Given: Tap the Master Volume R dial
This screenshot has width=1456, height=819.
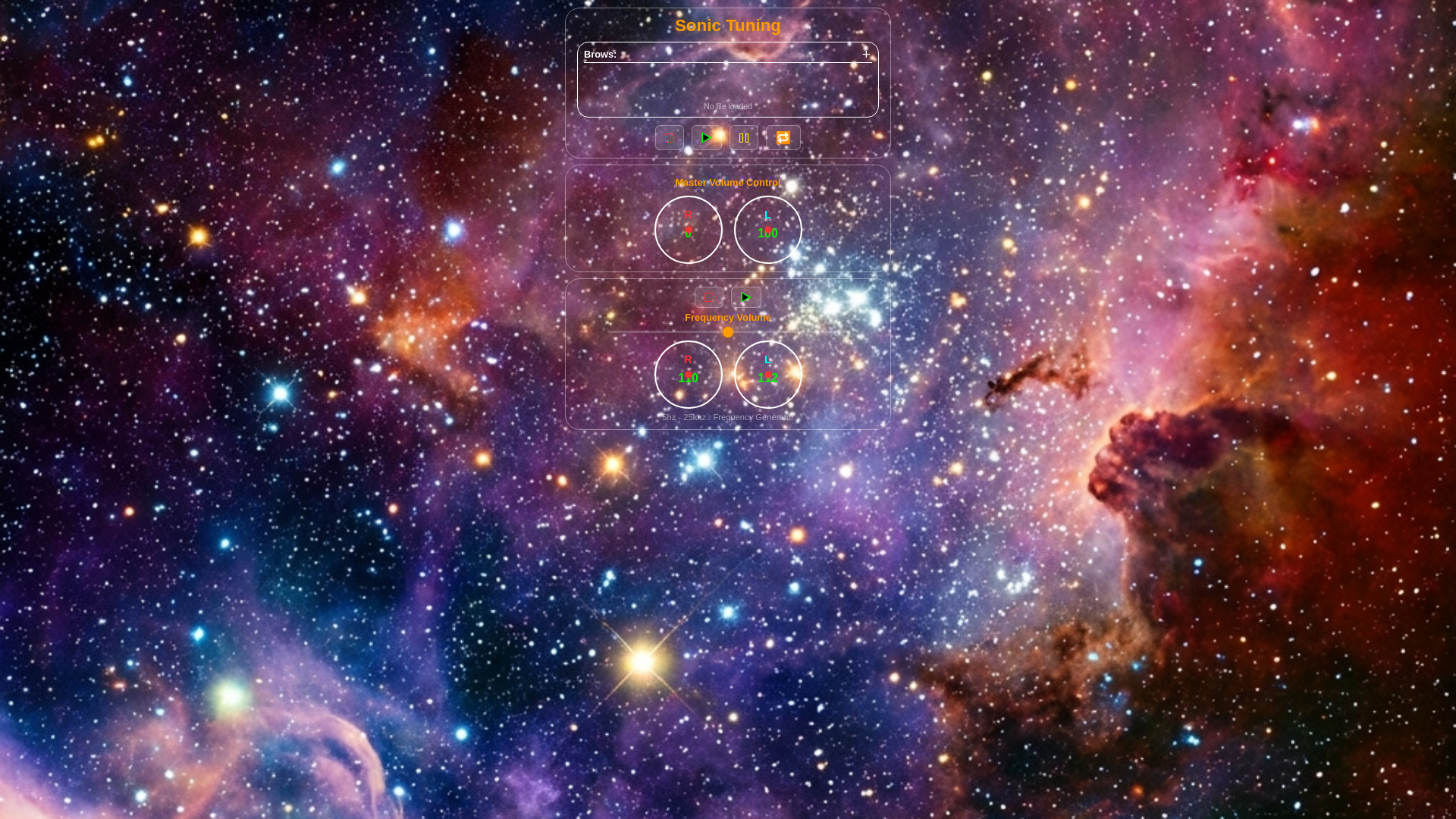Looking at the screenshot, I should 689,230.
